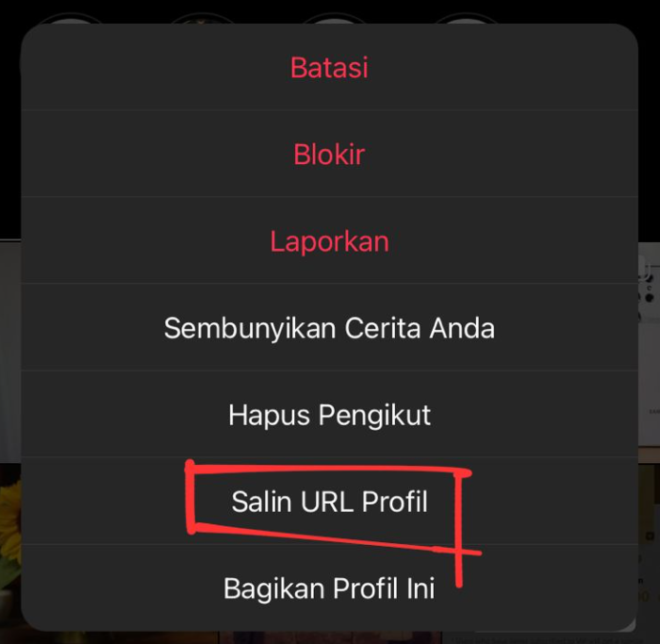660x644 pixels.
Task: Select Sembunyikan Cerita Anda
Action: (329, 328)
